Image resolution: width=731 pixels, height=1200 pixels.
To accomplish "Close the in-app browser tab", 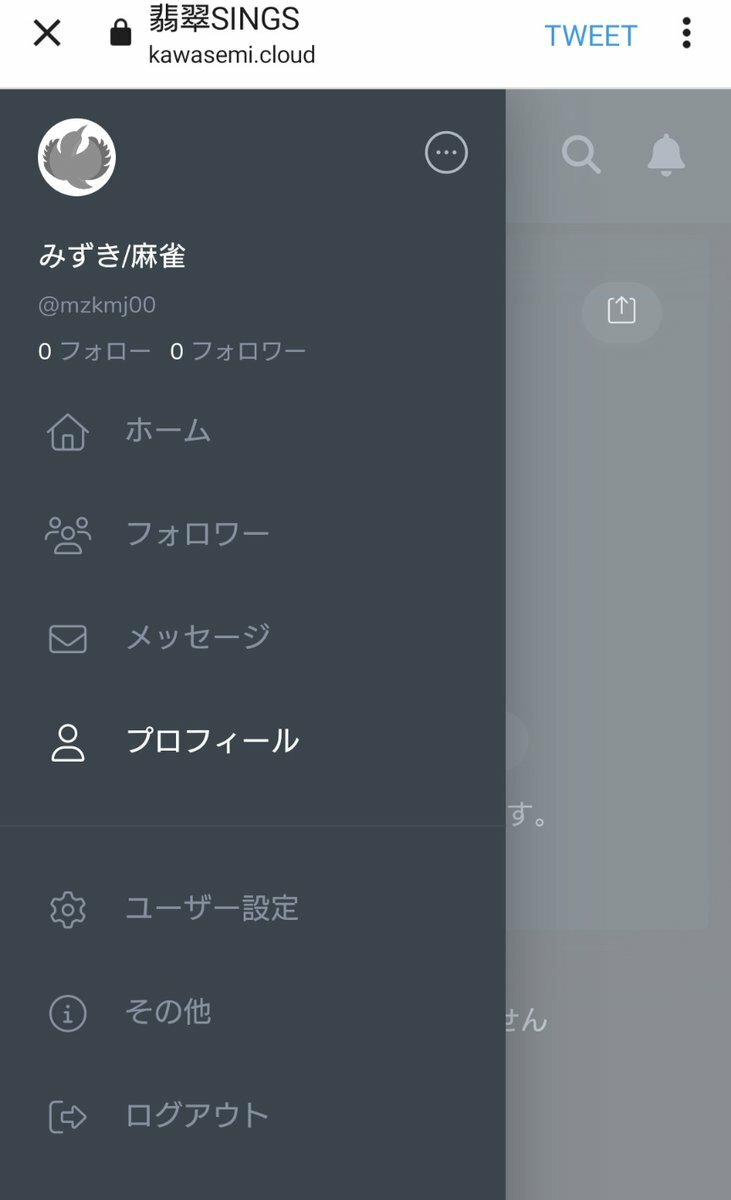I will click(x=47, y=34).
